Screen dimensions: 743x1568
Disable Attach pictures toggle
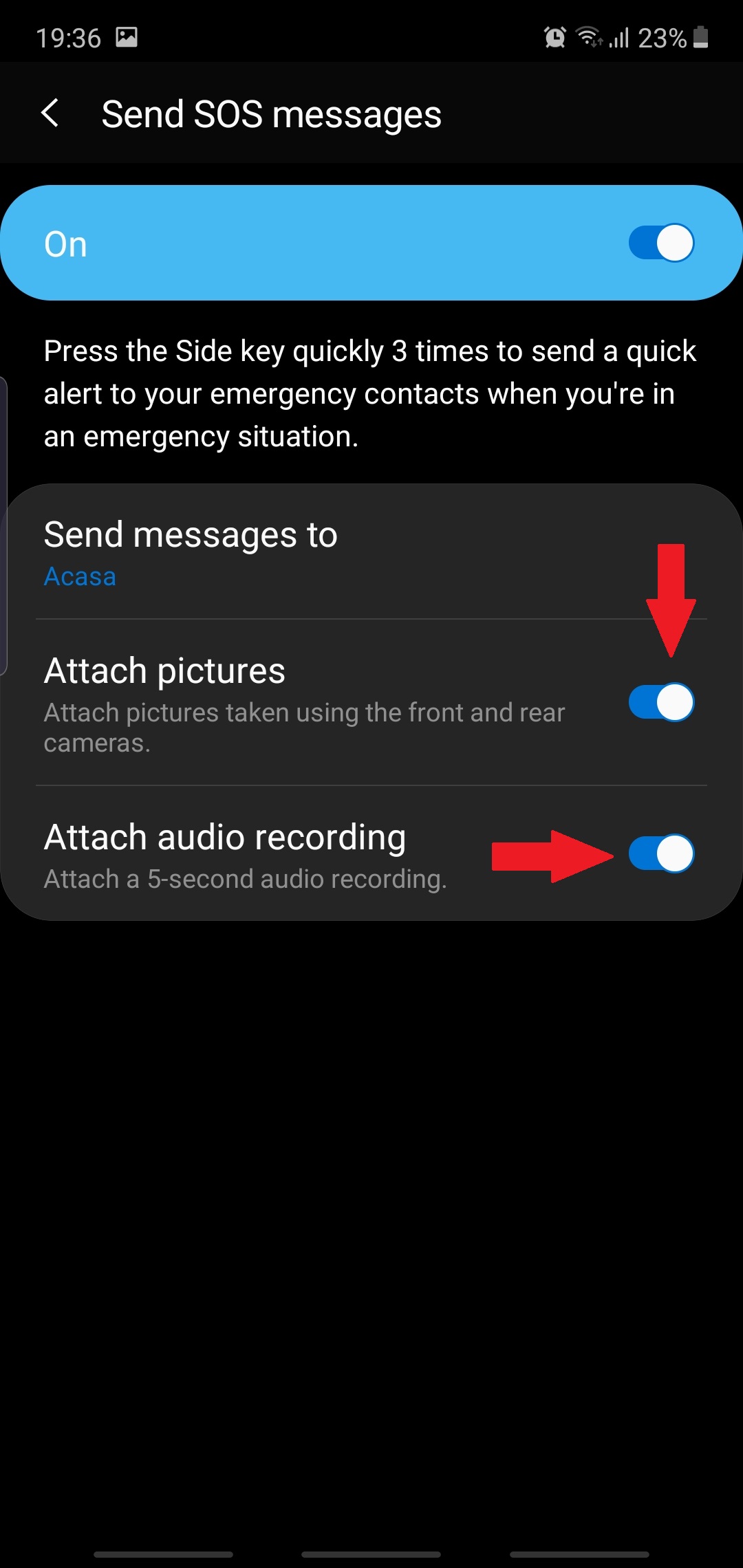[660, 702]
